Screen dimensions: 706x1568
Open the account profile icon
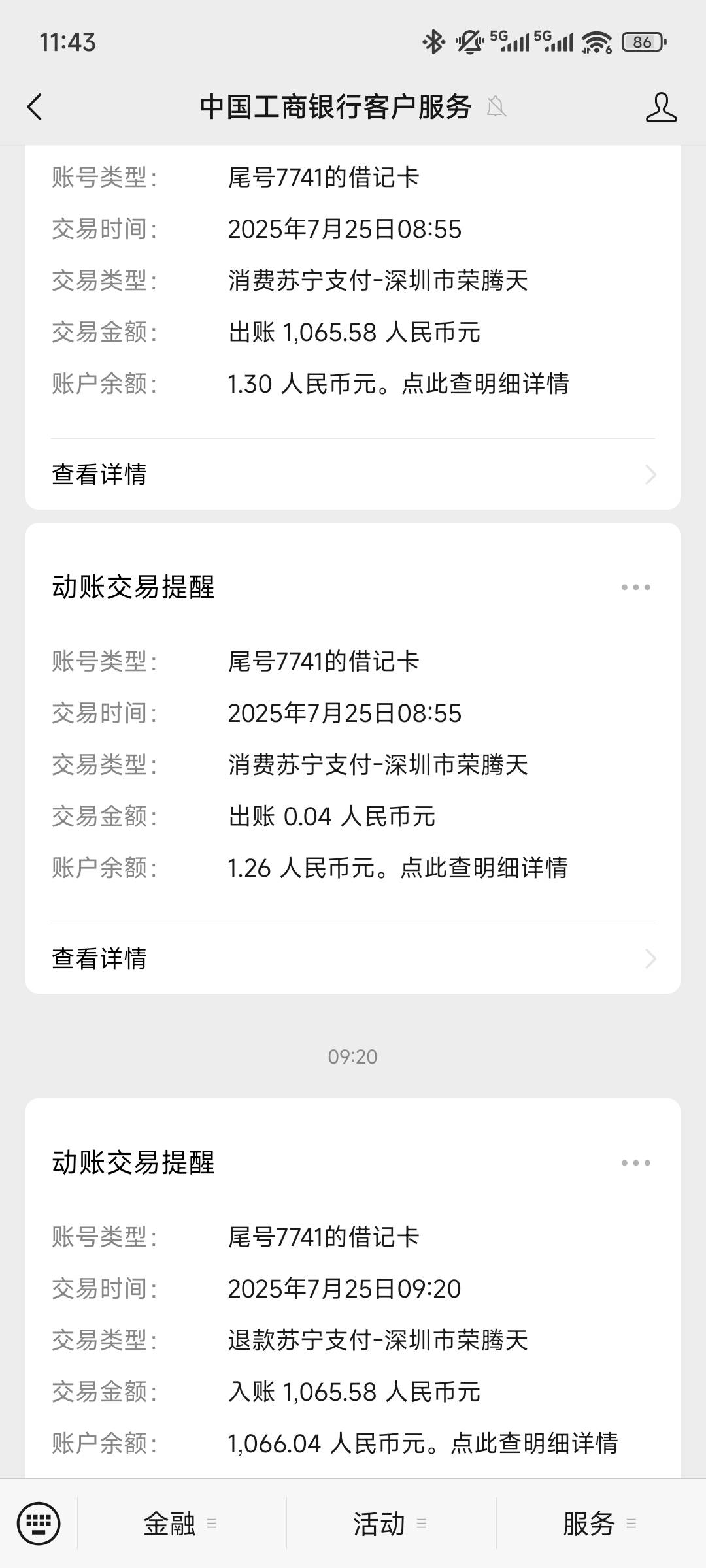click(x=661, y=107)
